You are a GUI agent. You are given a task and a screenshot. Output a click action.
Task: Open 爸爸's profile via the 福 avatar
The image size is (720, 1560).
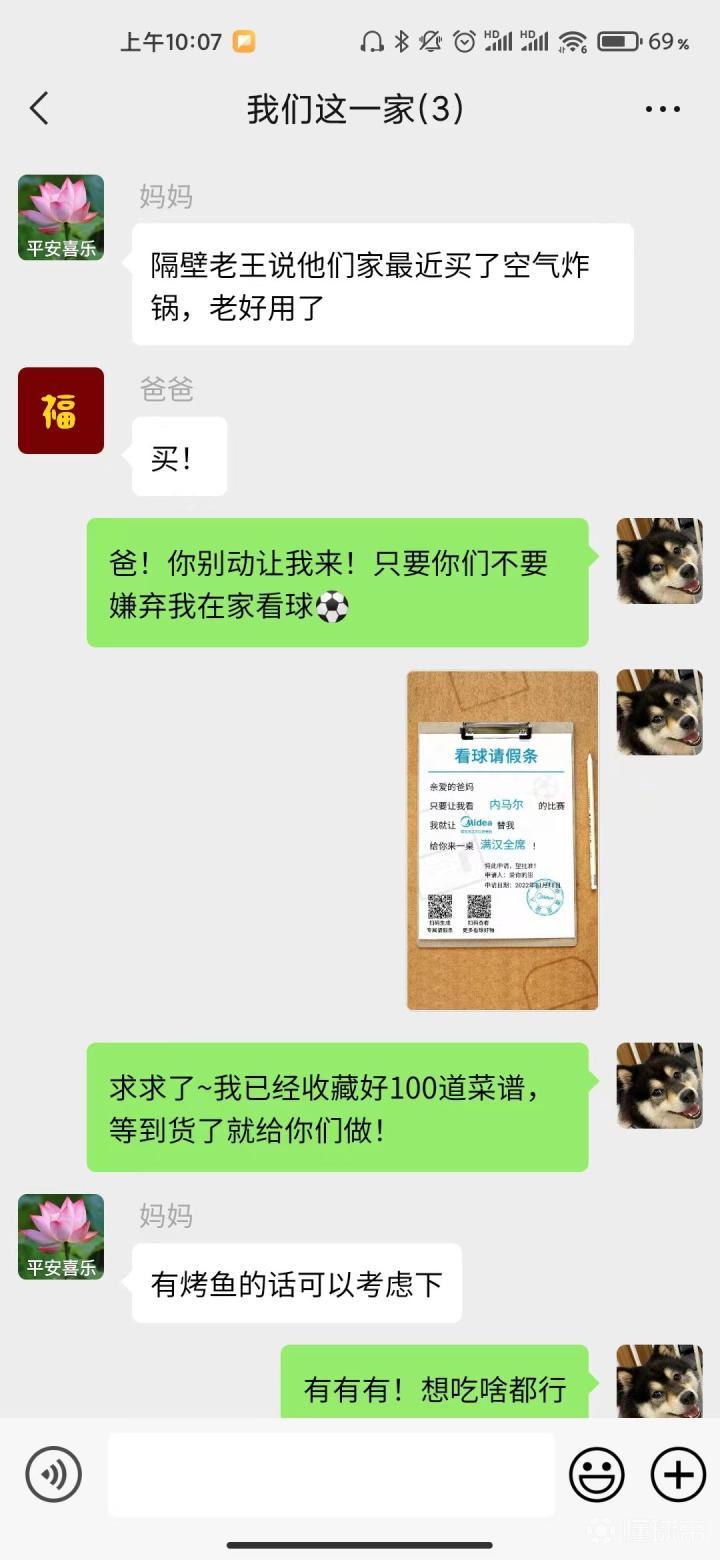[61, 410]
